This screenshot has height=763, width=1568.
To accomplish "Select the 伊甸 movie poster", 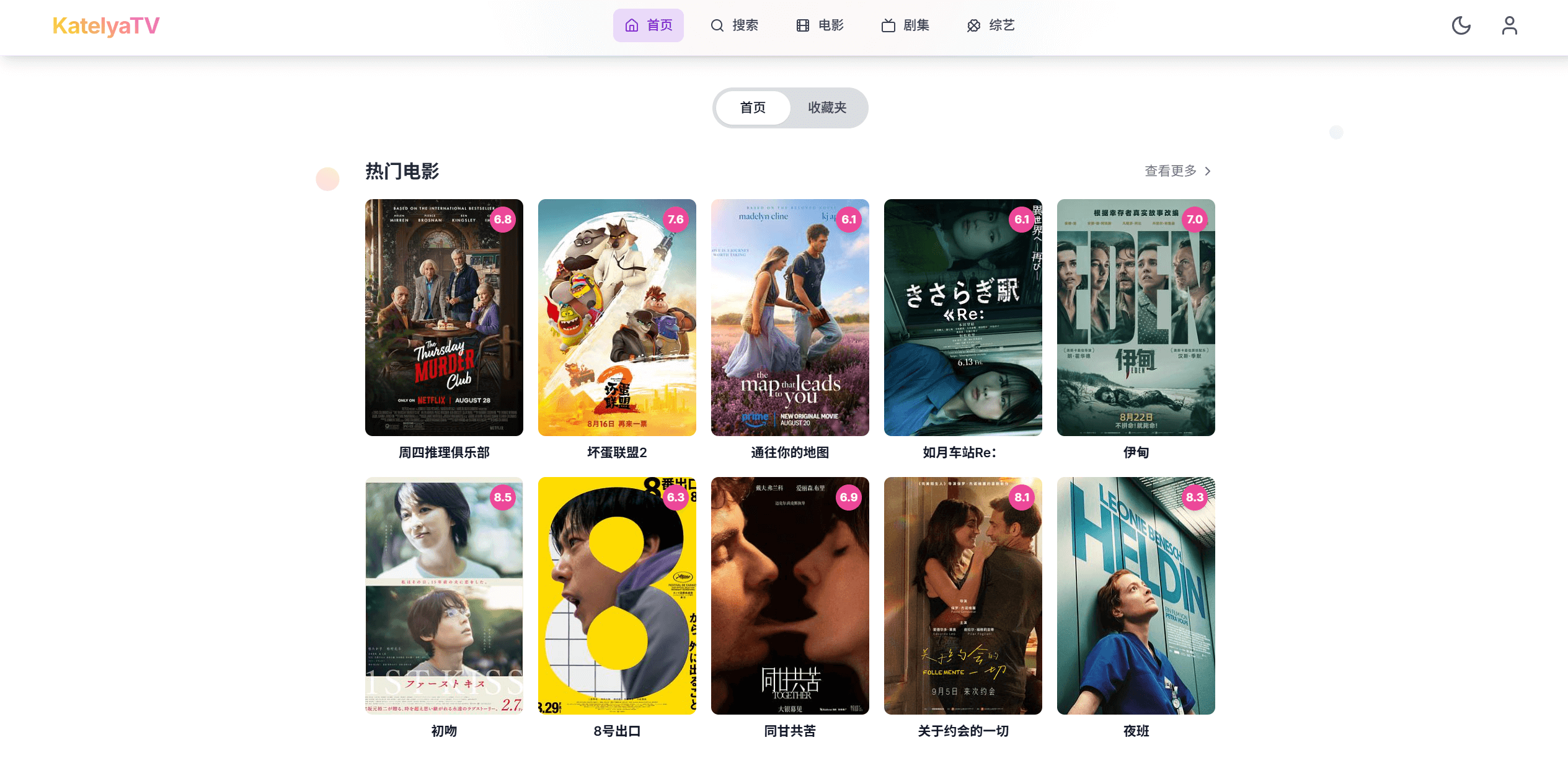I will pyautogui.click(x=1136, y=318).
